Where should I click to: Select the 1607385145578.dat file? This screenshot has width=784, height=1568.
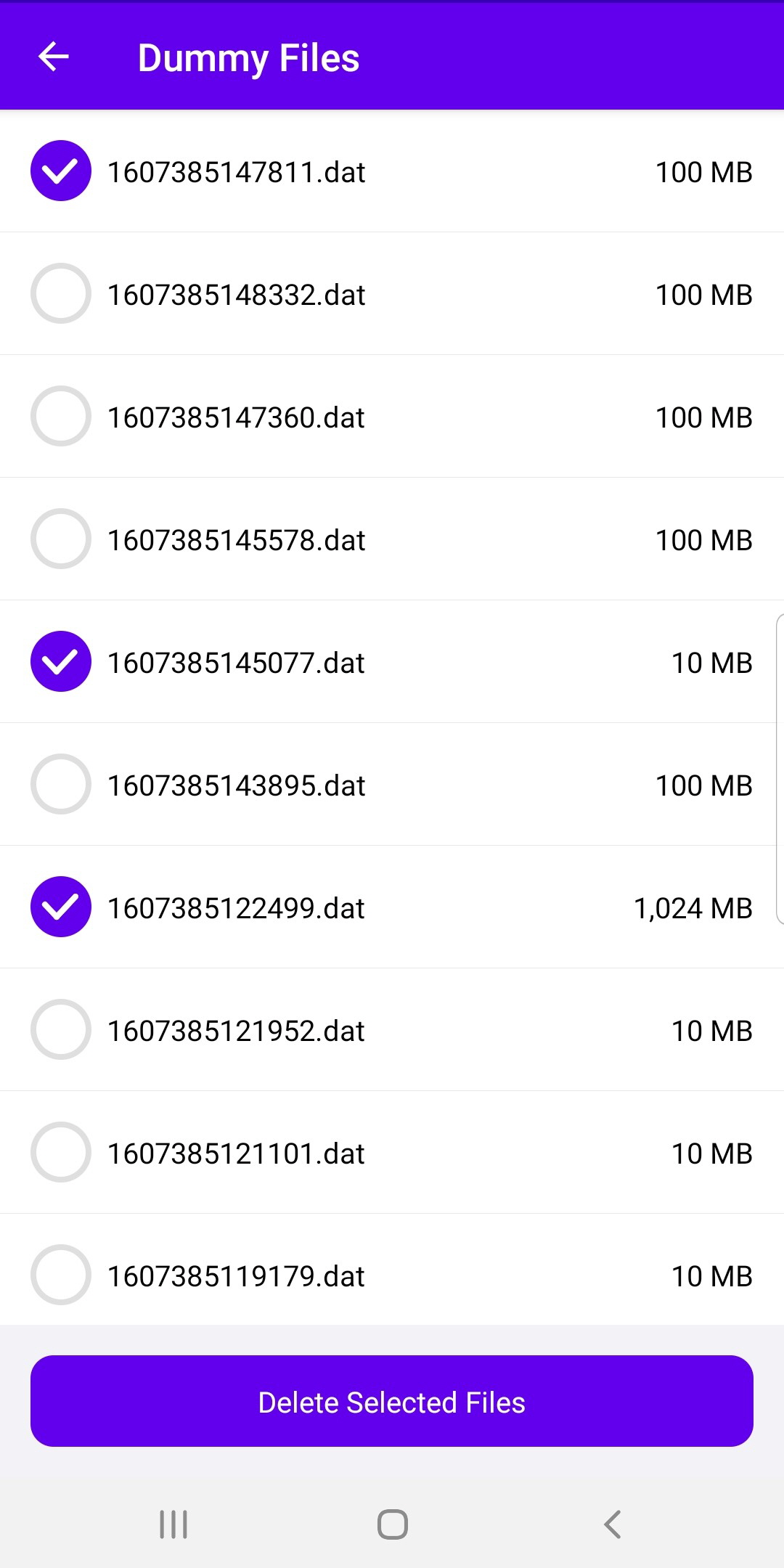[61, 539]
